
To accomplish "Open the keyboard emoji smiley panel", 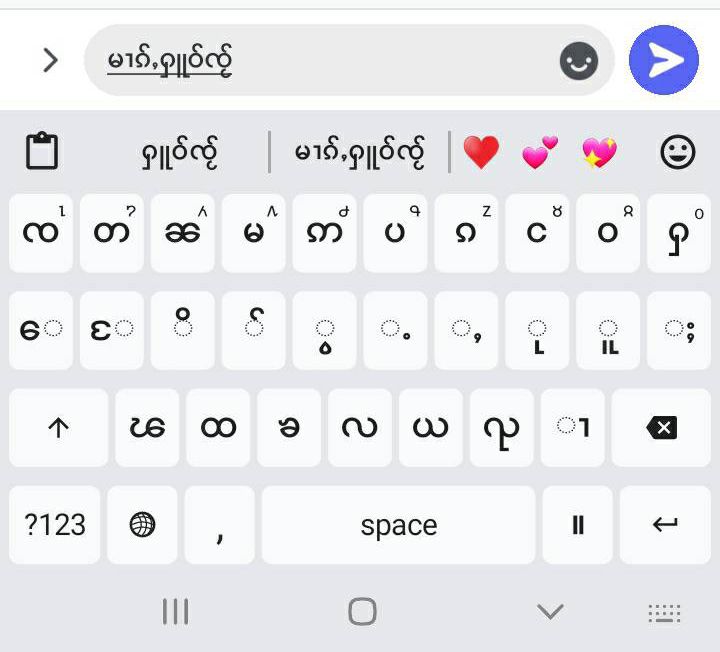I will coord(678,152).
